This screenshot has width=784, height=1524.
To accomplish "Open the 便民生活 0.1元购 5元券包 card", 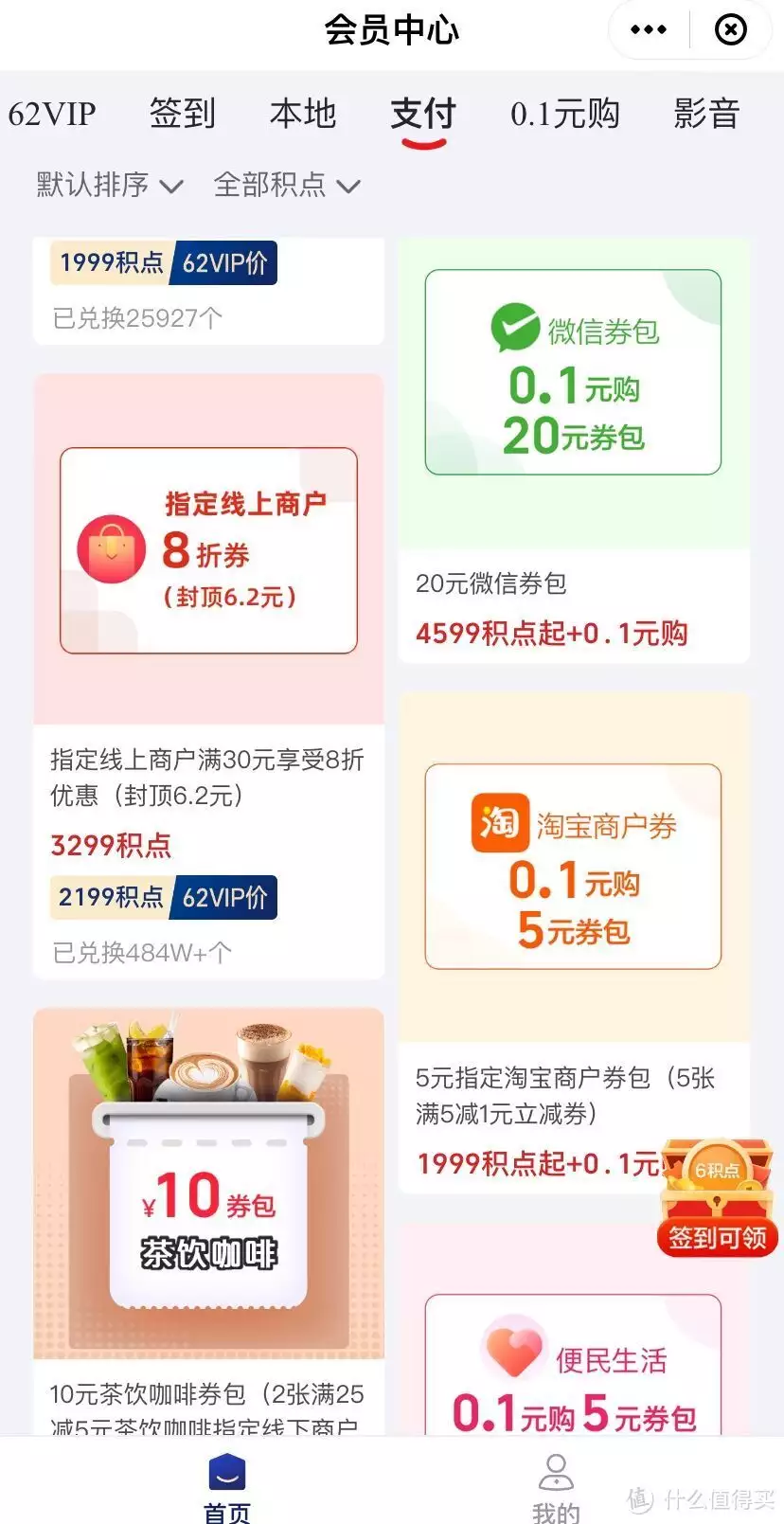I will coord(573,1364).
